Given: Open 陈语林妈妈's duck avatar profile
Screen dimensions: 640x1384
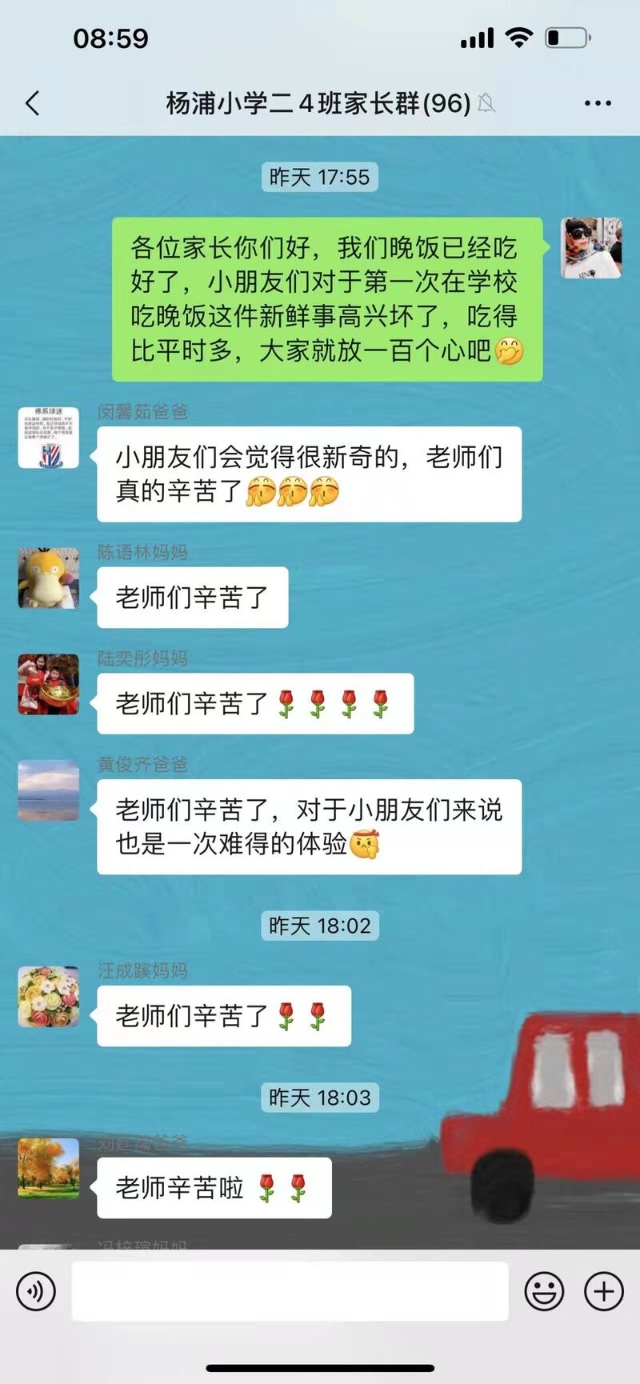Looking at the screenshot, I should (48, 578).
